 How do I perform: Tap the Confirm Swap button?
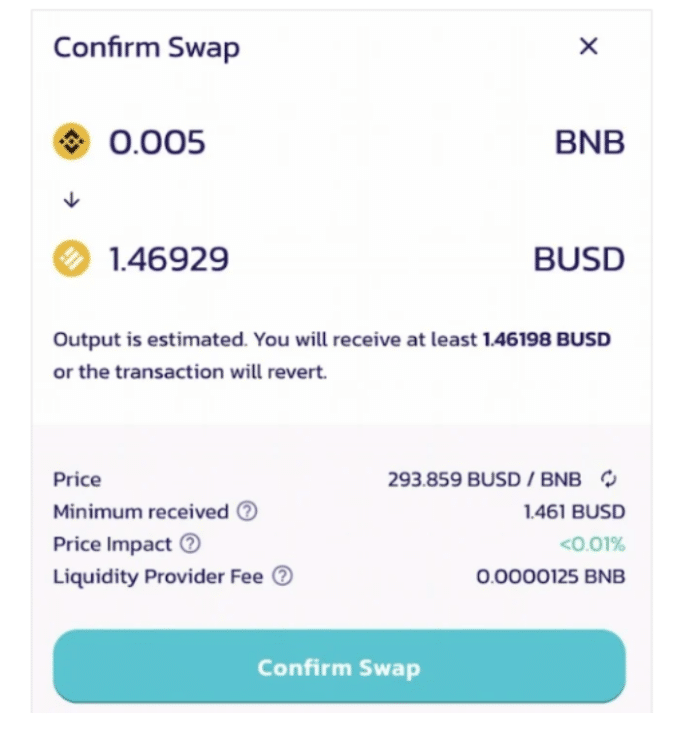coord(339,667)
